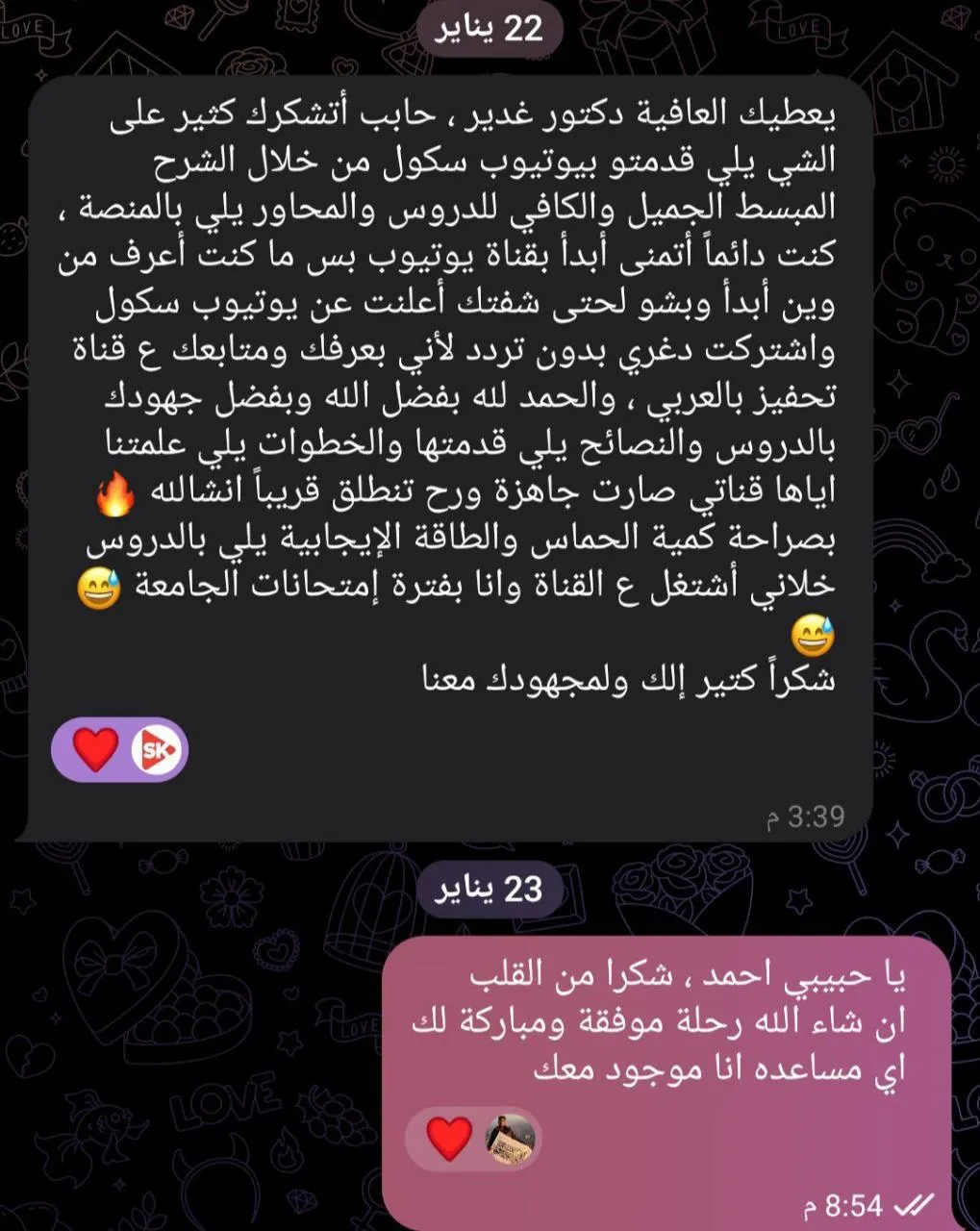Open the 22 يناير date chip

click(x=490, y=29)
